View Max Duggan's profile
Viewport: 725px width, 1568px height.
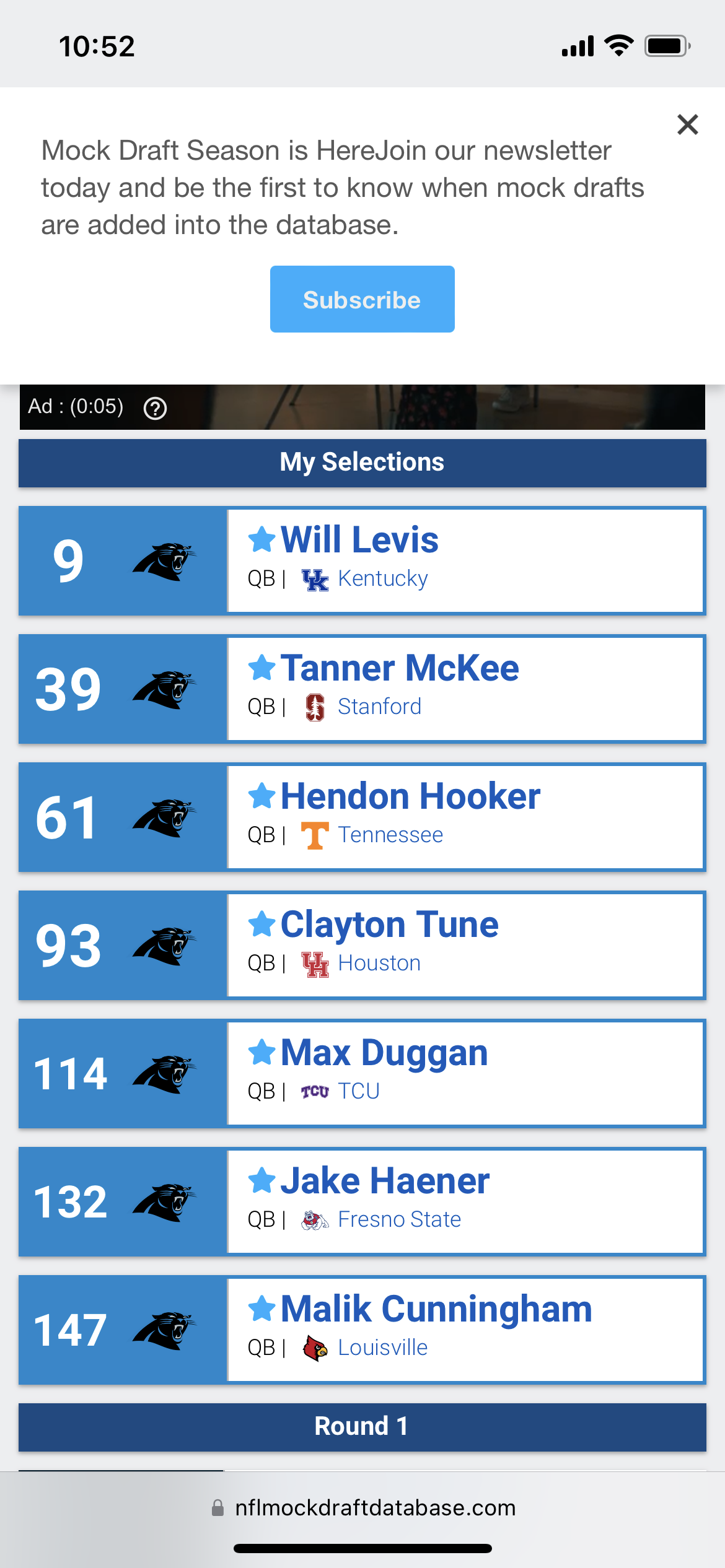pos(384,1052)
